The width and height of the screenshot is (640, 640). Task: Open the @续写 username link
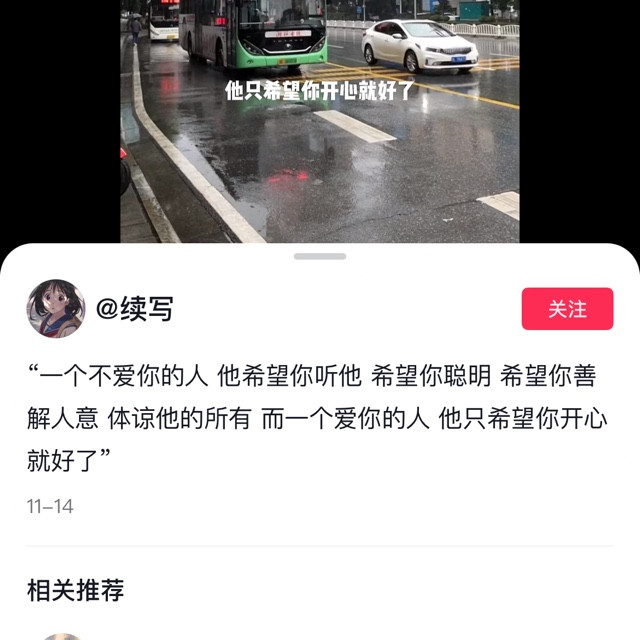point(134,309)
